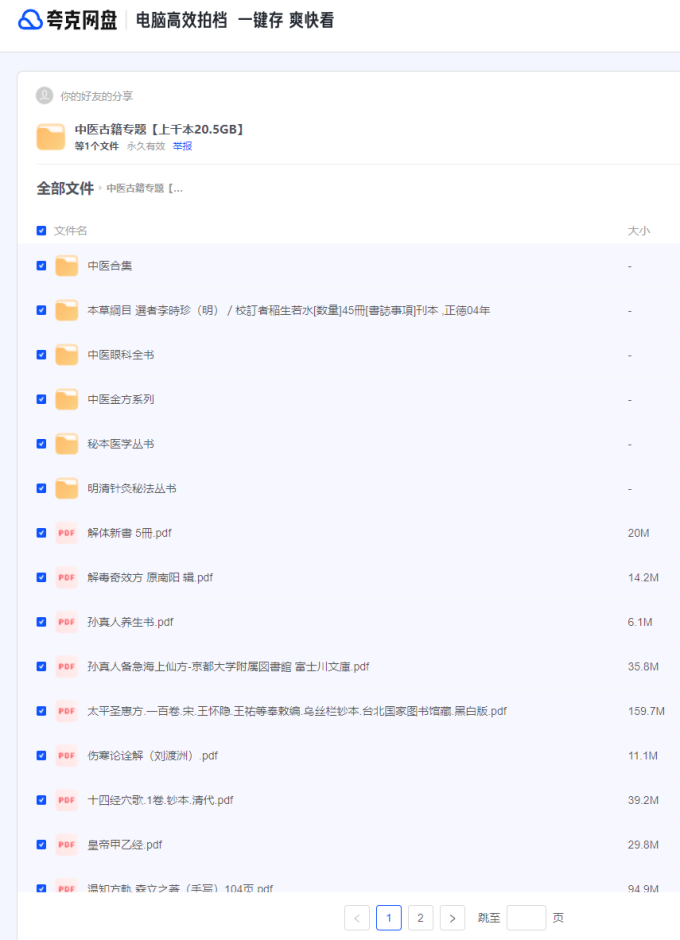
Task: Tap the next page arrow
Action: tap(452, 918)
